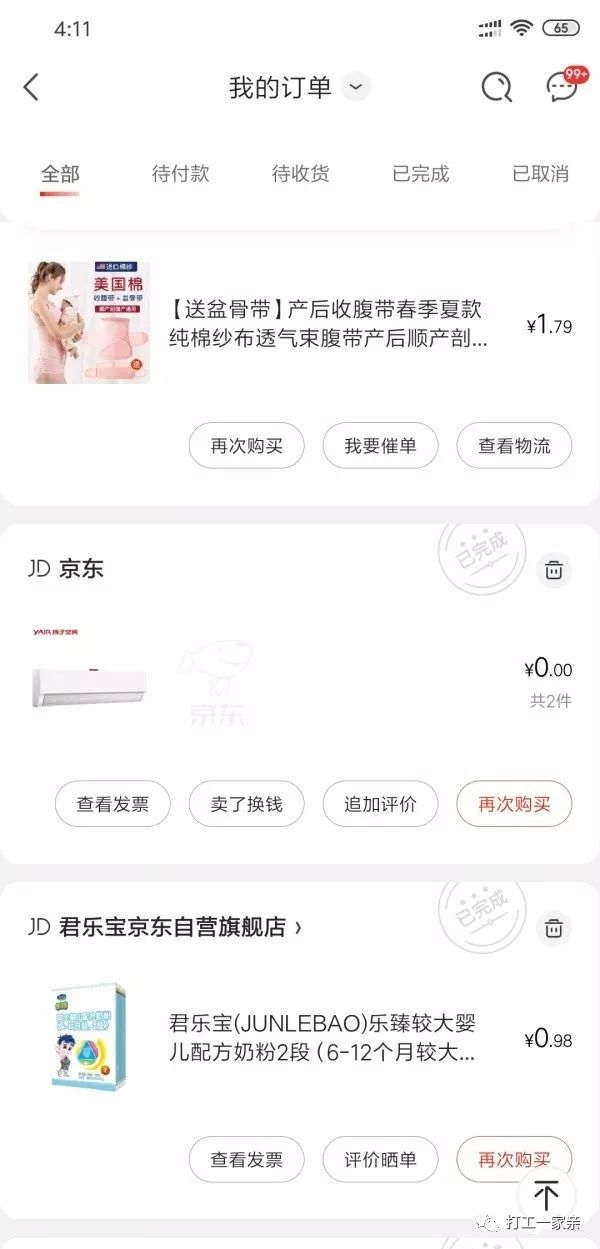600x1249 pixels.
Task: Switch to the 待收货 tab
Action: tap(301, 174)
